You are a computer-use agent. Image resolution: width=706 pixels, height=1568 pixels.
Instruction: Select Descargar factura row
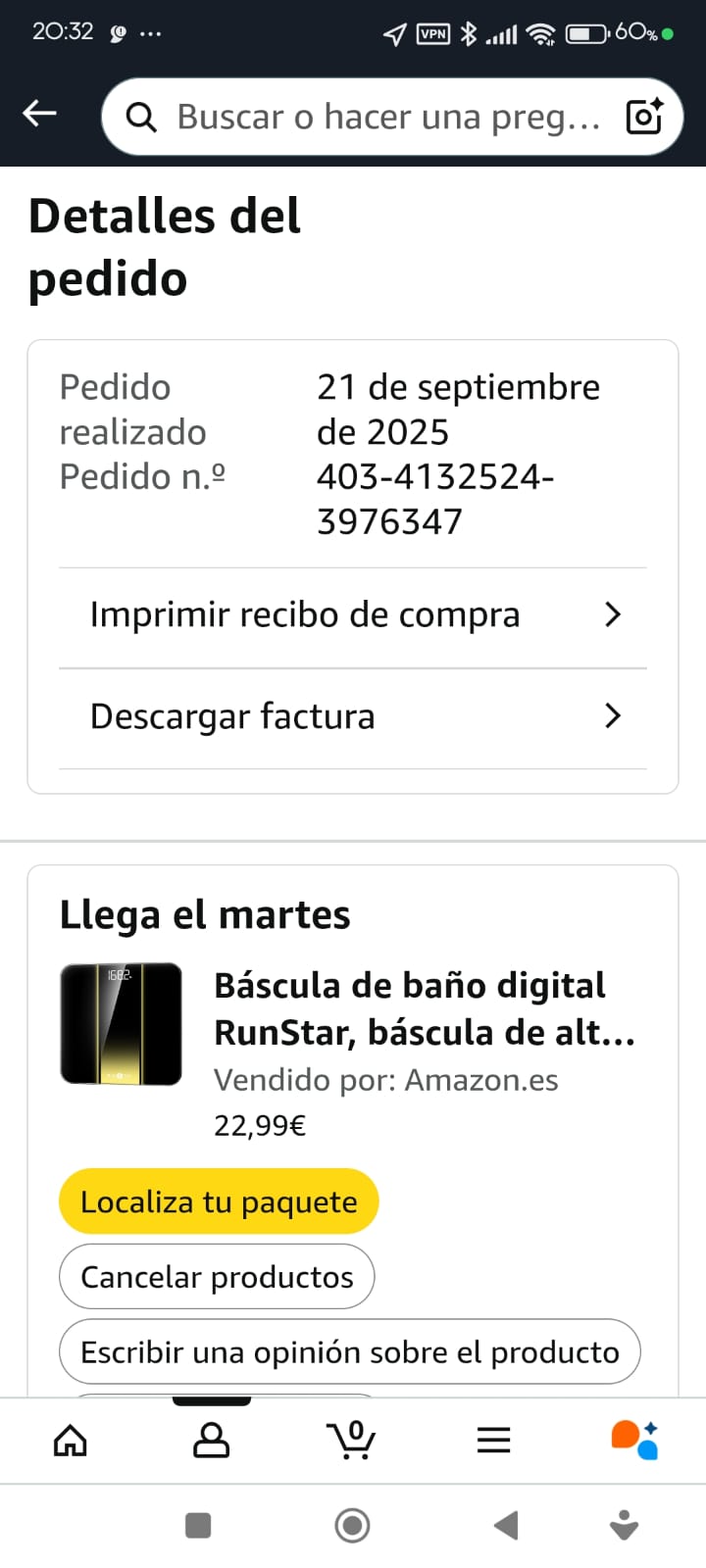tap(353, 716)
